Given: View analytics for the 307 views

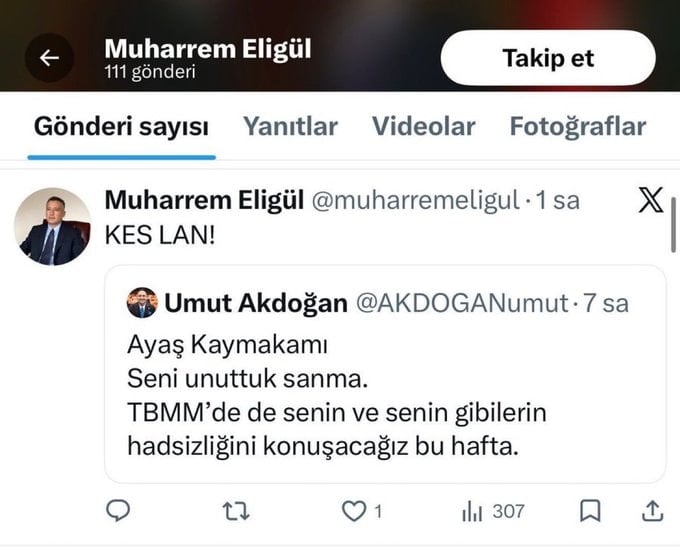Looking at the screenshot, I should click(492, 511).
